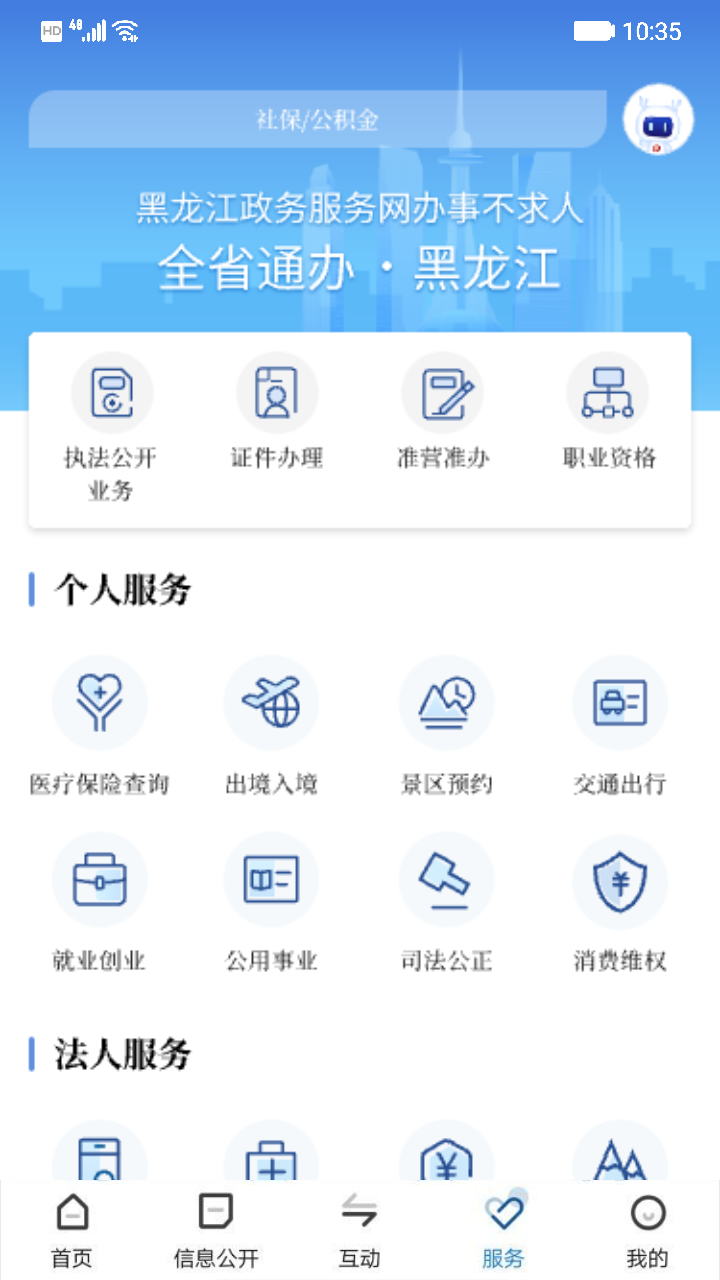Switch to the 互动 tab

click(359, 1230)
